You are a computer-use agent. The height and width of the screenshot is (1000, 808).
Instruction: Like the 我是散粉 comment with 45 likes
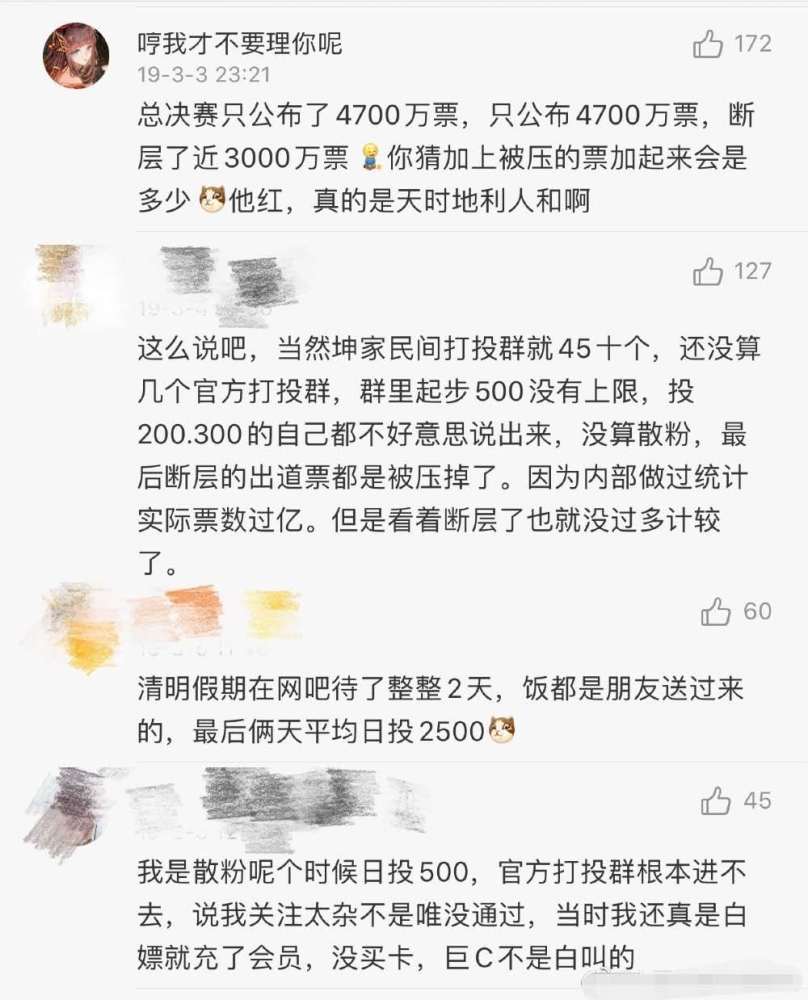[716, 800]
